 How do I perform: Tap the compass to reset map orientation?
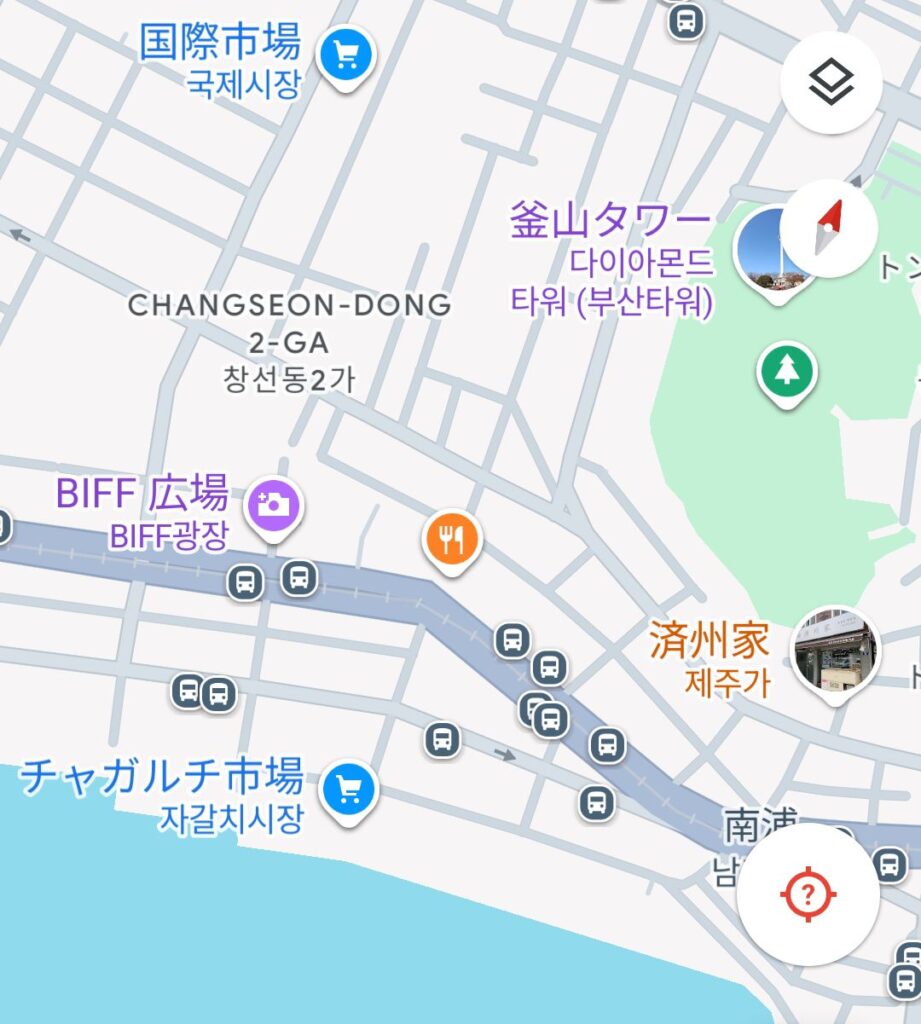[828, 228]
